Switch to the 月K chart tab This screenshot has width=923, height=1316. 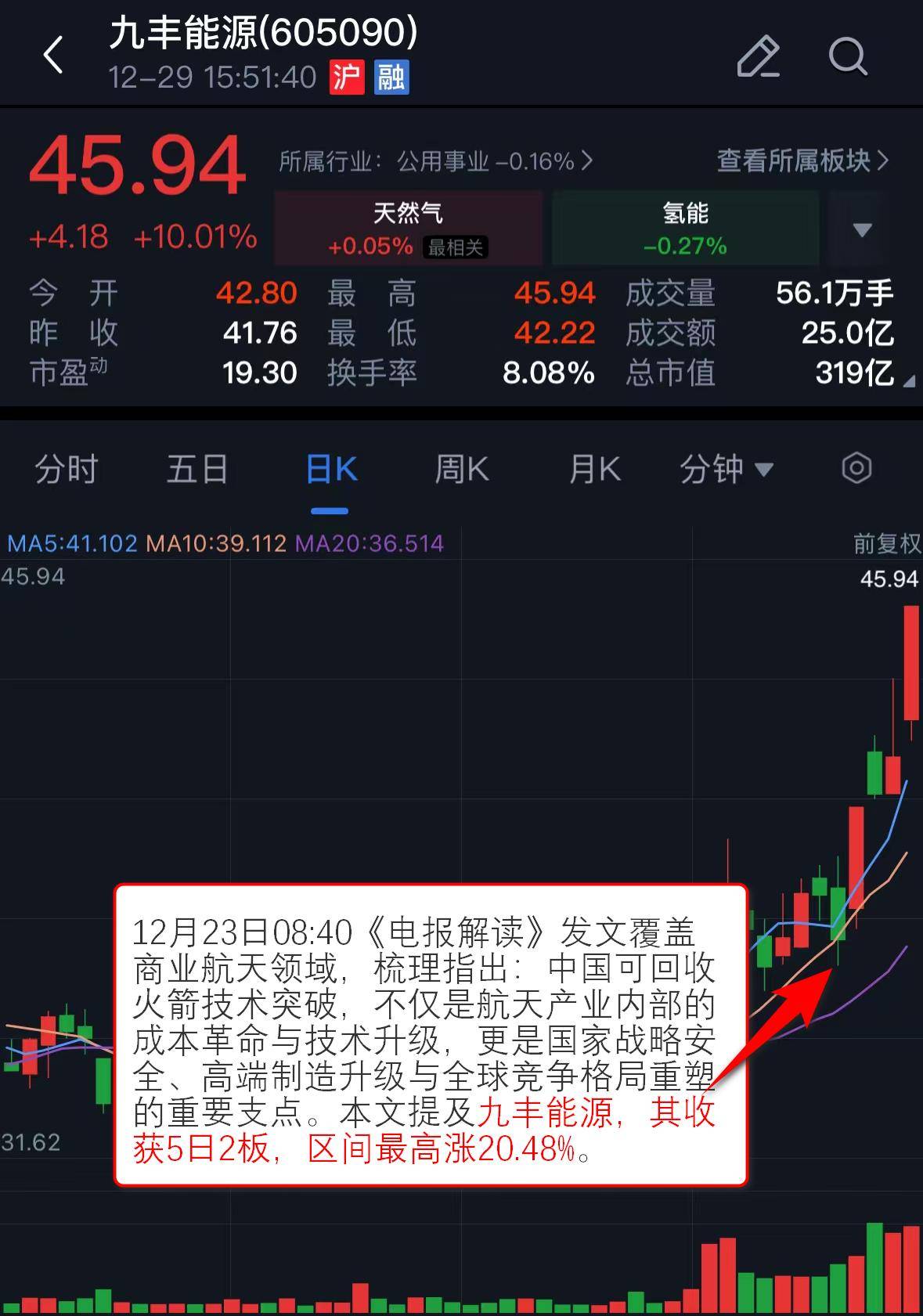point(595,470)
